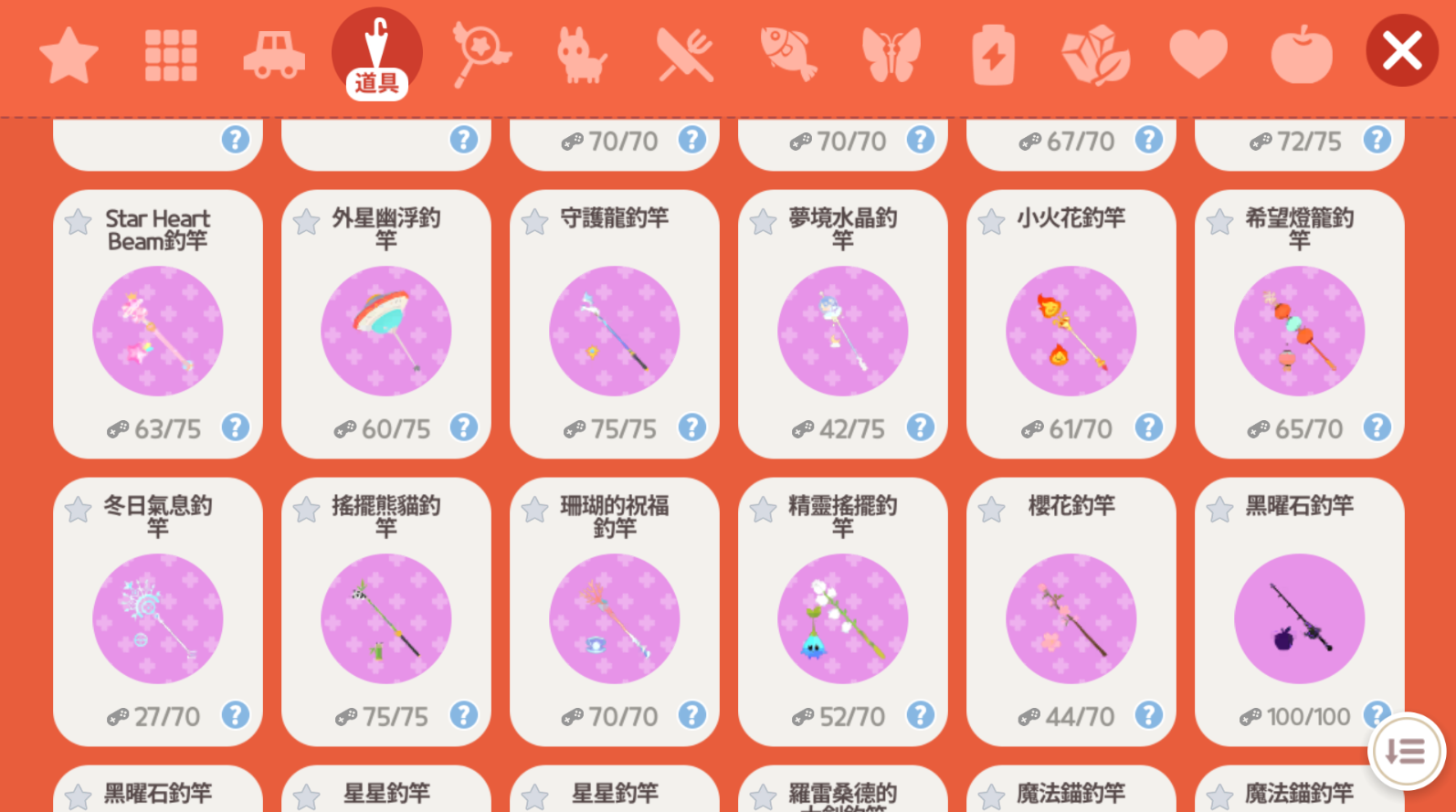Open the heart tab
The width and height of the screenshot is (1456, 812).
(1198, 55)
